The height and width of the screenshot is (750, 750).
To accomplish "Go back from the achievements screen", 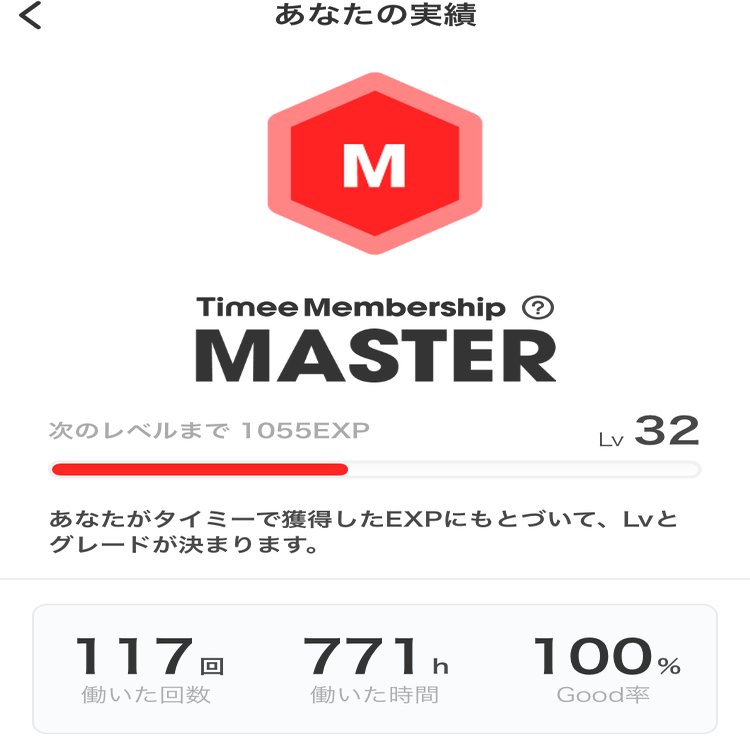I will pyautogui.click(x=31, y=16).
